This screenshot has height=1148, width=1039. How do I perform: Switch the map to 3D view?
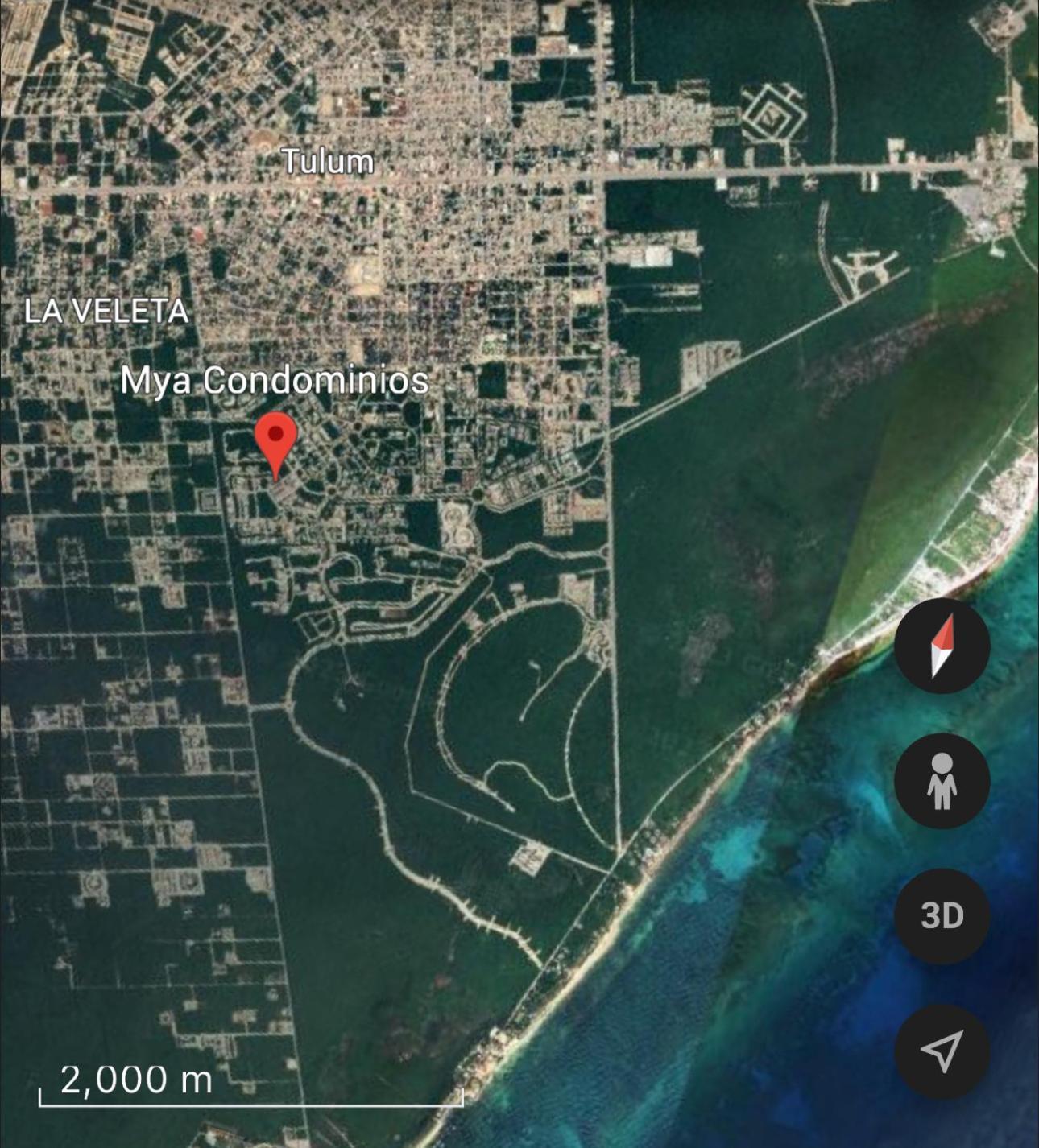[942, 915]
